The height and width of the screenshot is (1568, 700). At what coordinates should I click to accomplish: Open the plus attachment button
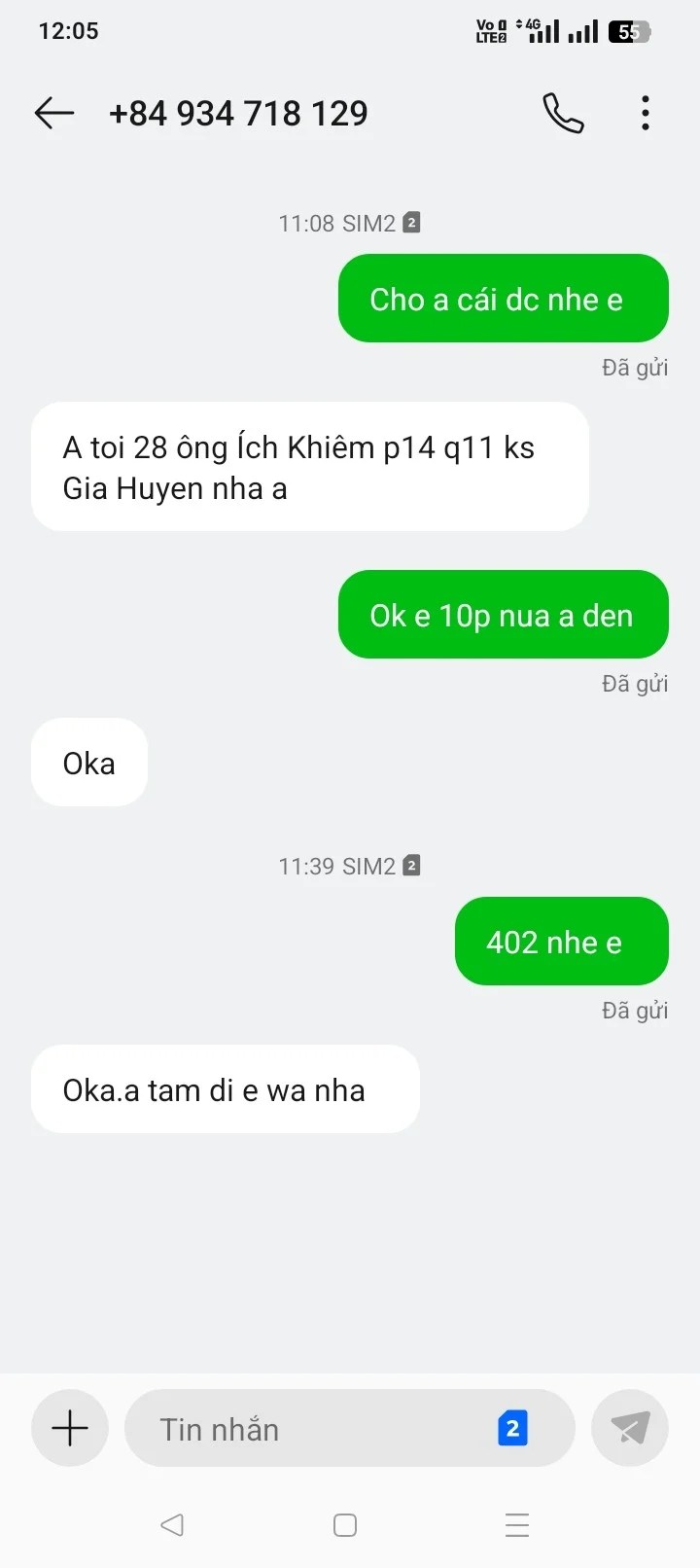tap(70, 1428)
